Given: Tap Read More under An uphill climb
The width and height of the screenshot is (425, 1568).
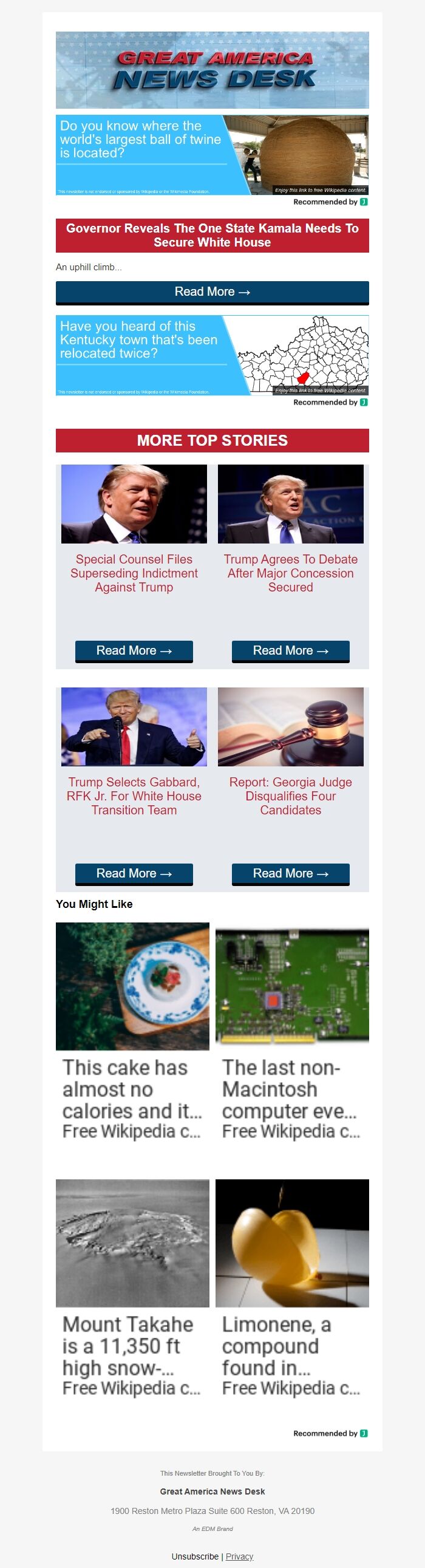Looking at the screenshot, I should coord(212,292).
